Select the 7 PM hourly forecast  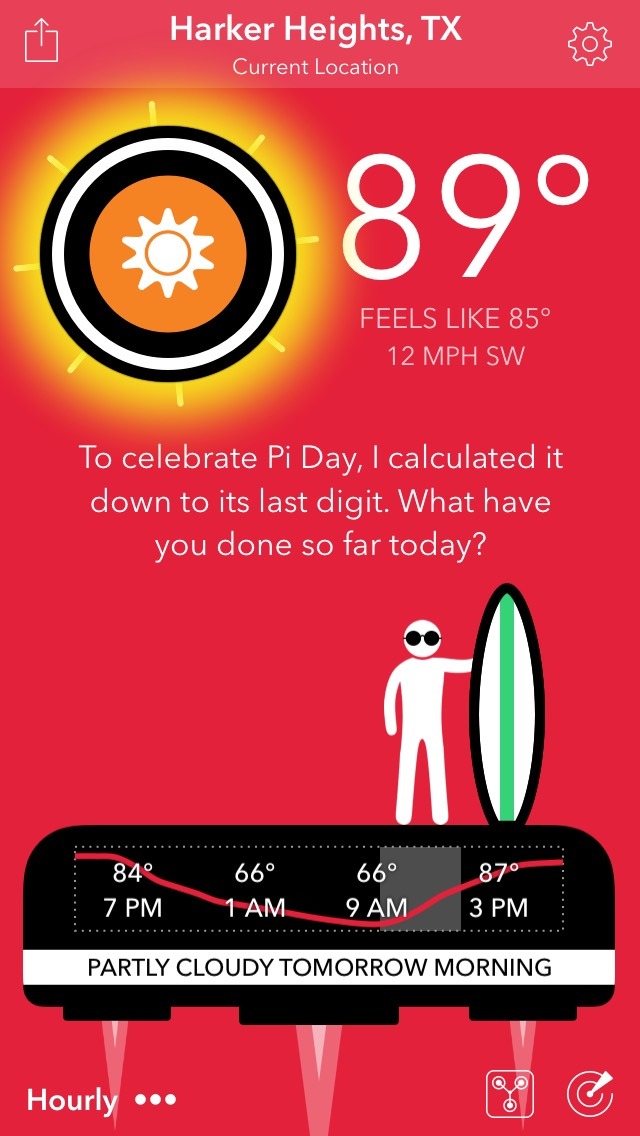pyautogui.click(x=132, y=890)
